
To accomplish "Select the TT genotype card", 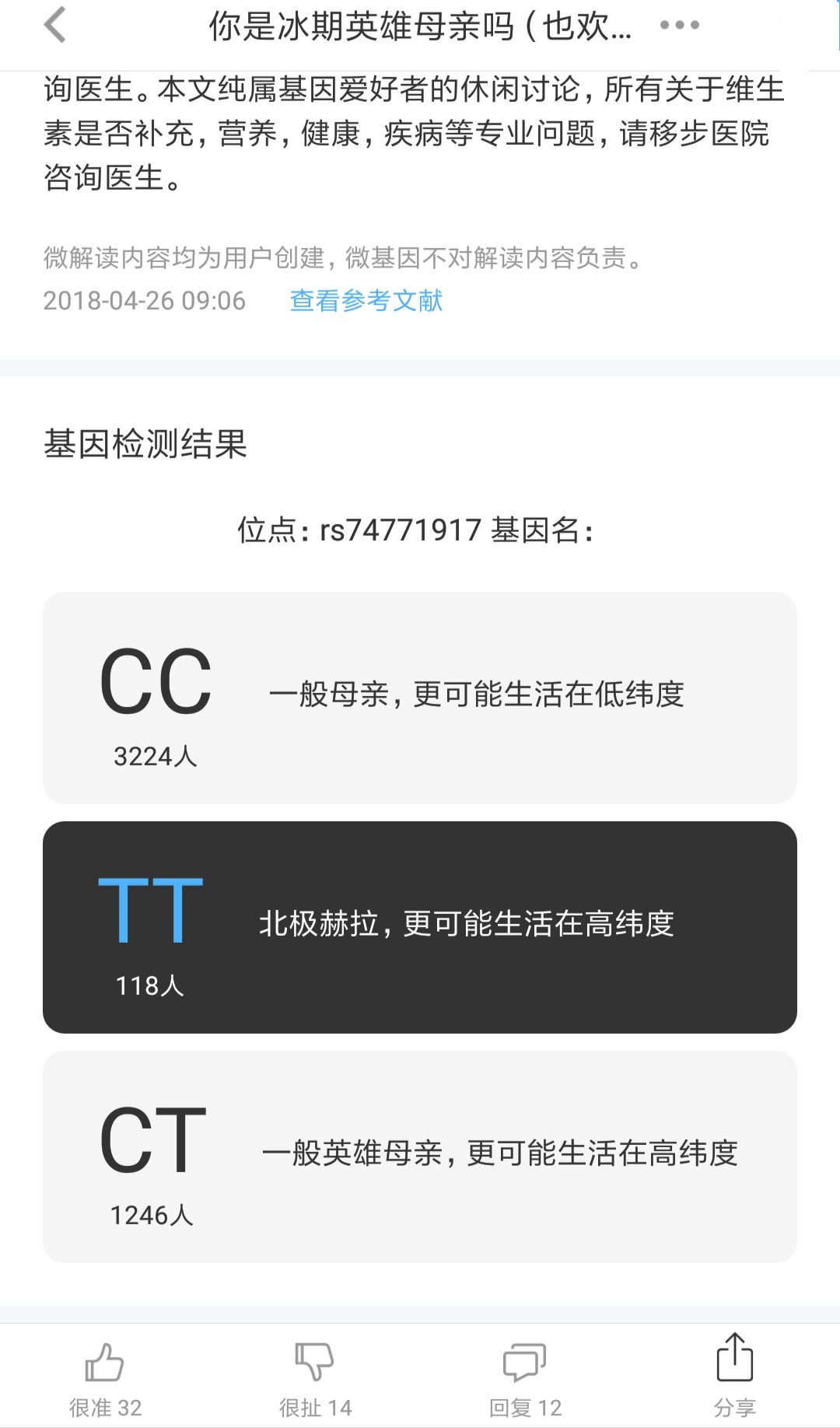I will tap(420, 927).
